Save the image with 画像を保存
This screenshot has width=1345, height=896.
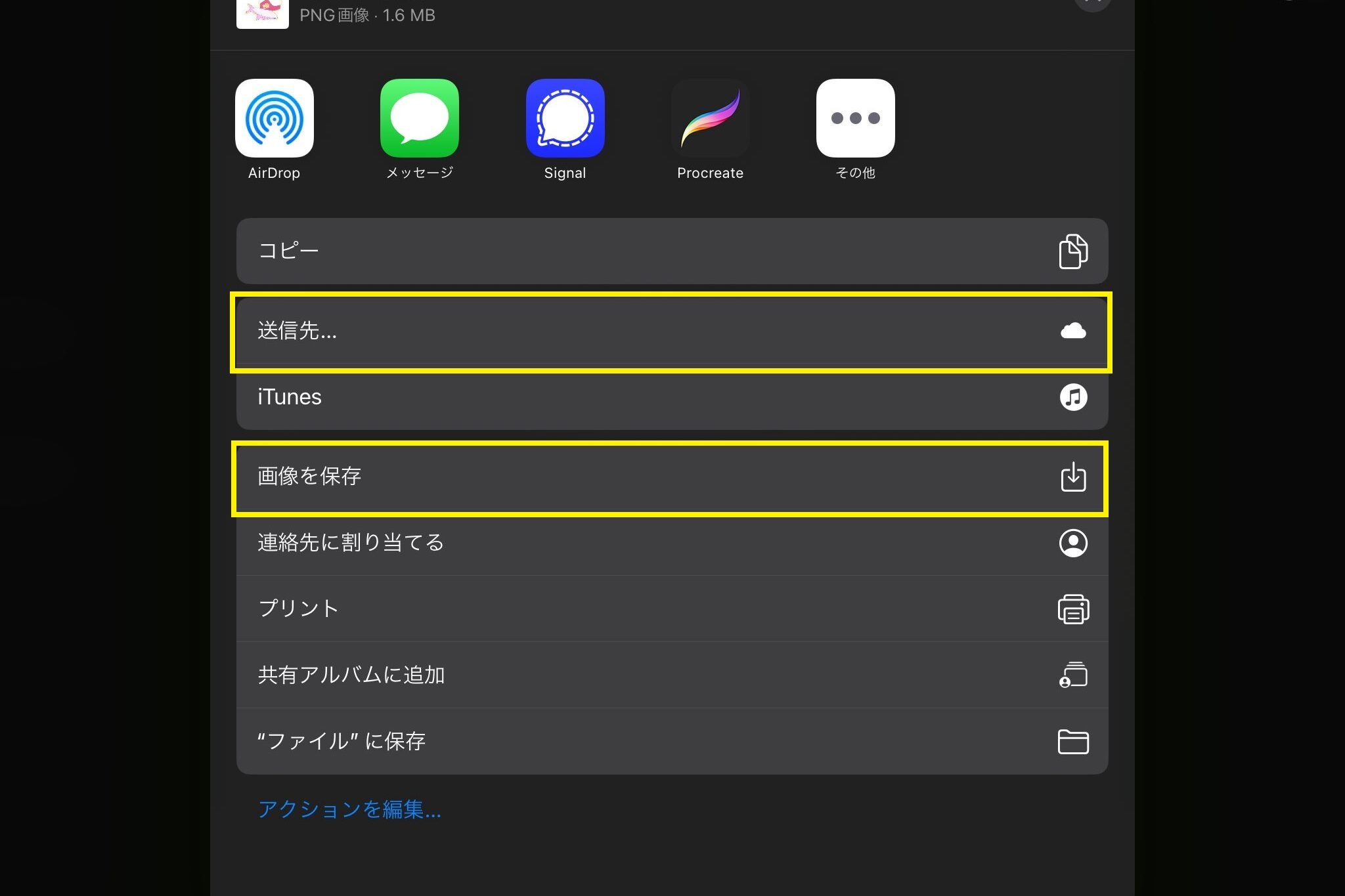click(671, 477)
